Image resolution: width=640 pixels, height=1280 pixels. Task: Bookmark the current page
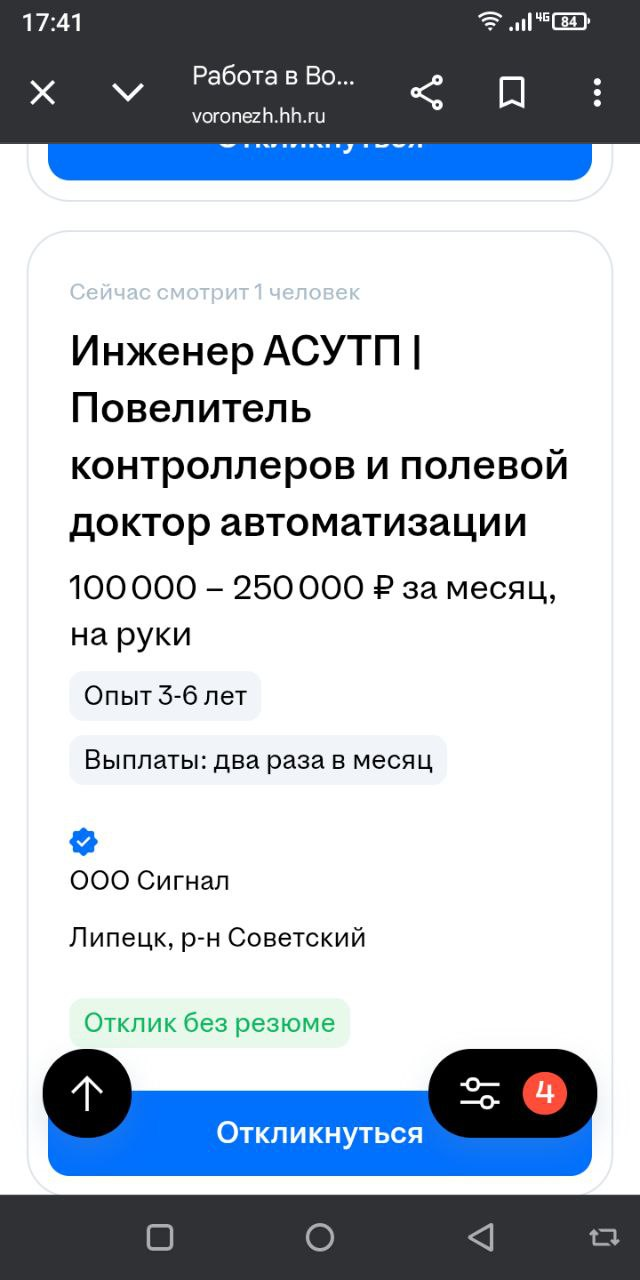pos(512,93)
